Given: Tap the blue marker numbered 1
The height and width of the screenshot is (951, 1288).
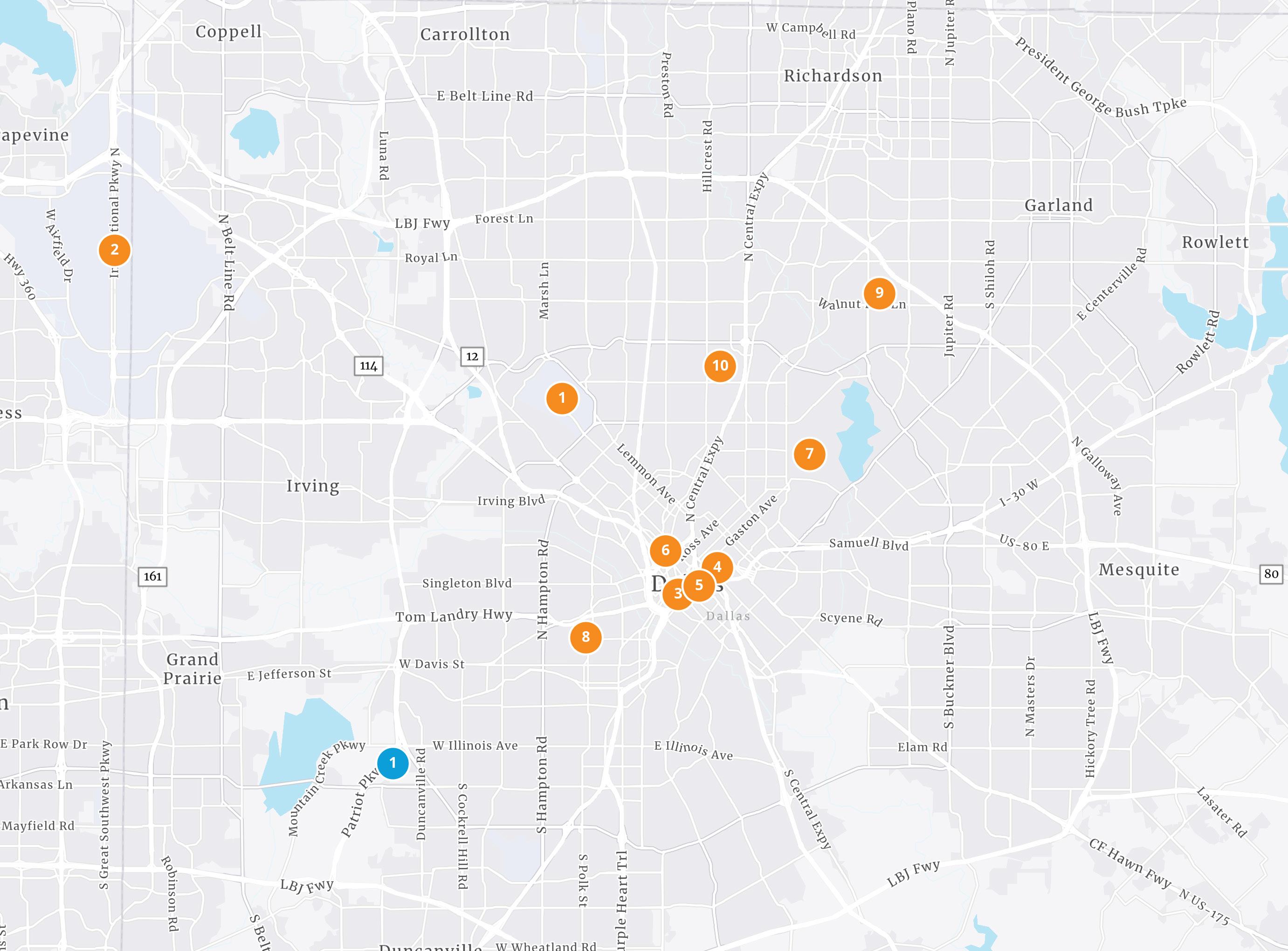Looking at the screenshot, I should tap(393, 763).
